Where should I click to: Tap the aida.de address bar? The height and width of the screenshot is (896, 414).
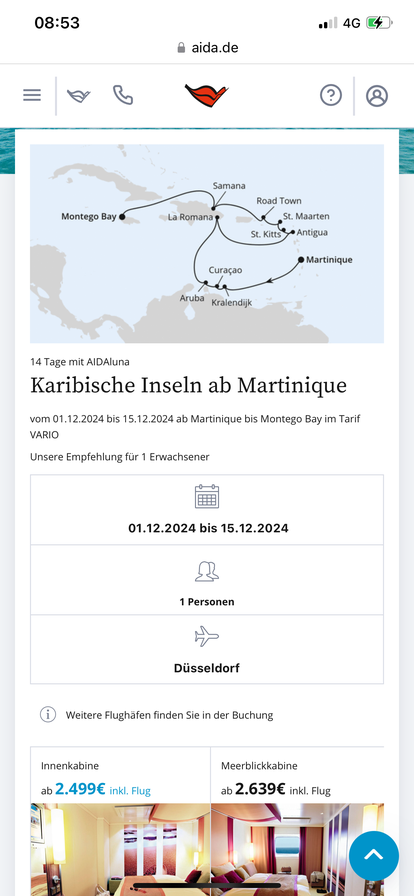tap(207, 47)
